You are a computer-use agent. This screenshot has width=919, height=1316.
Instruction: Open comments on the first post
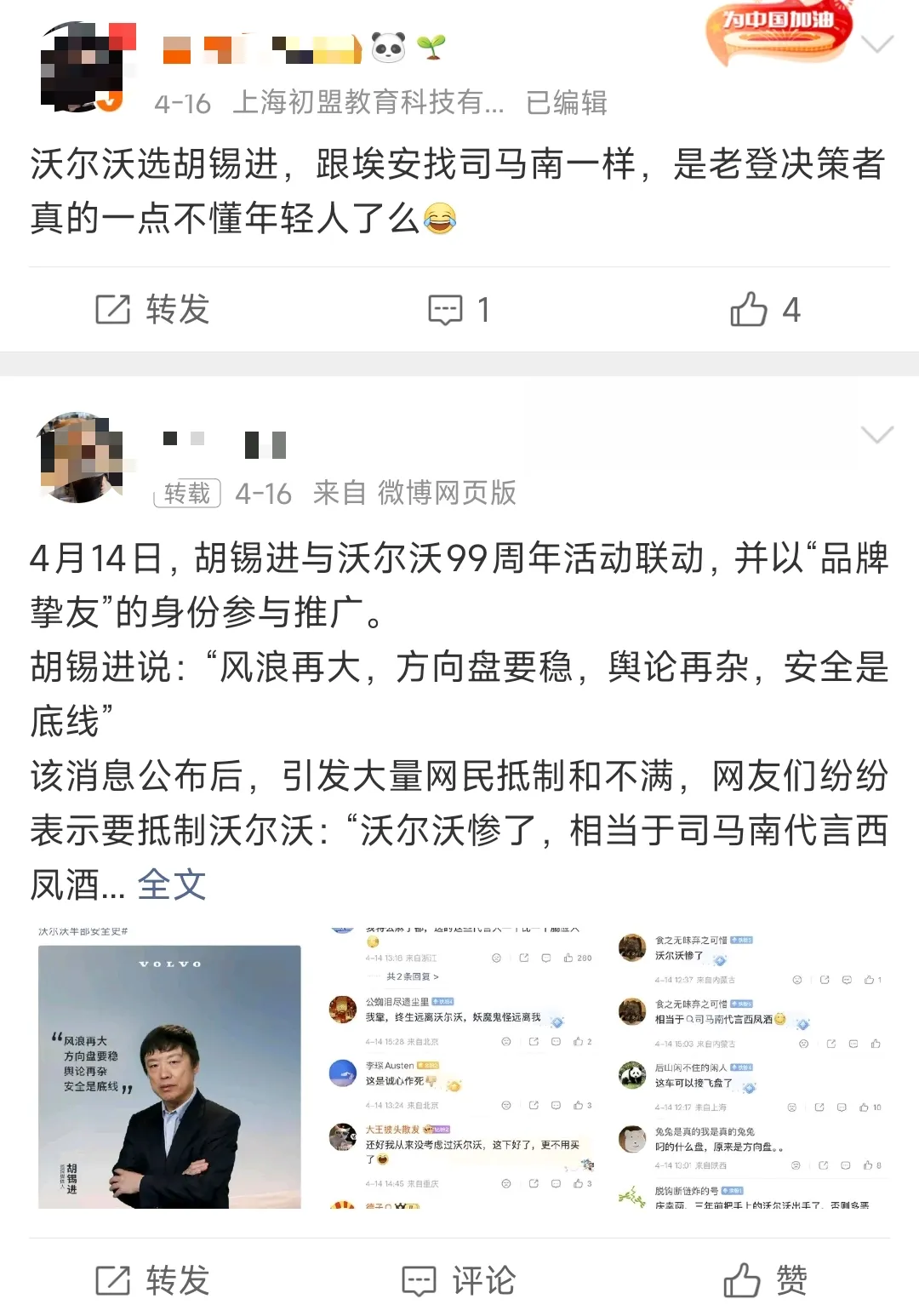point(459,310)
